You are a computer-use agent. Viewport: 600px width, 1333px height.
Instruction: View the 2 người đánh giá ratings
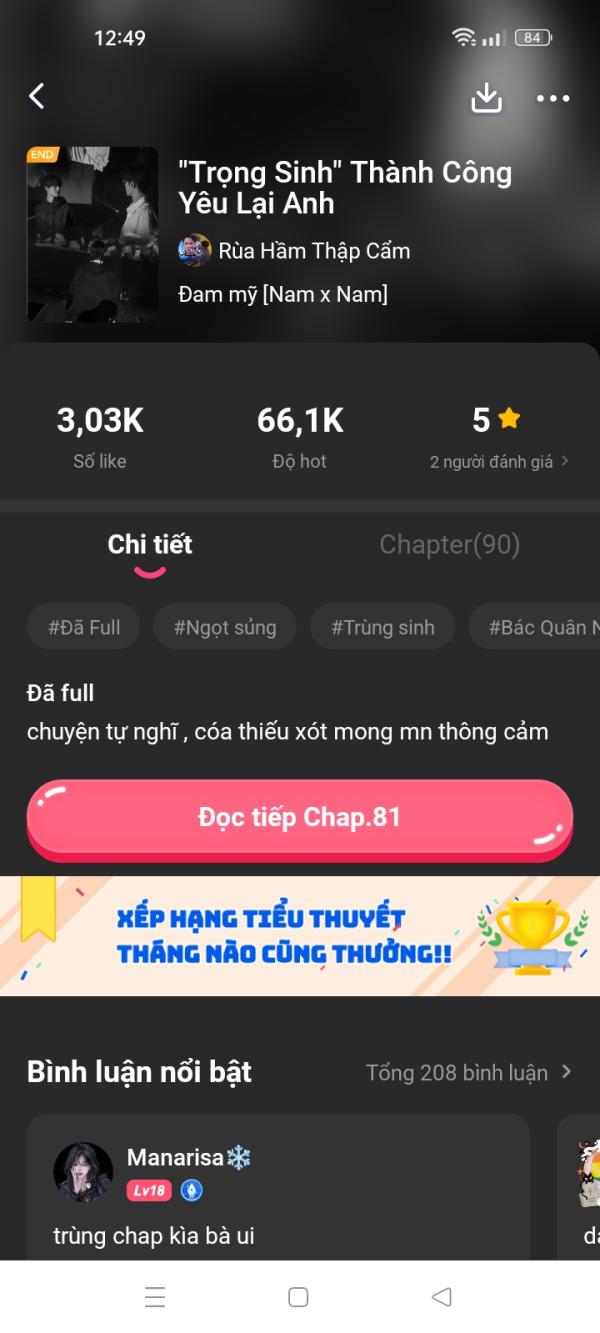[498, 462]
